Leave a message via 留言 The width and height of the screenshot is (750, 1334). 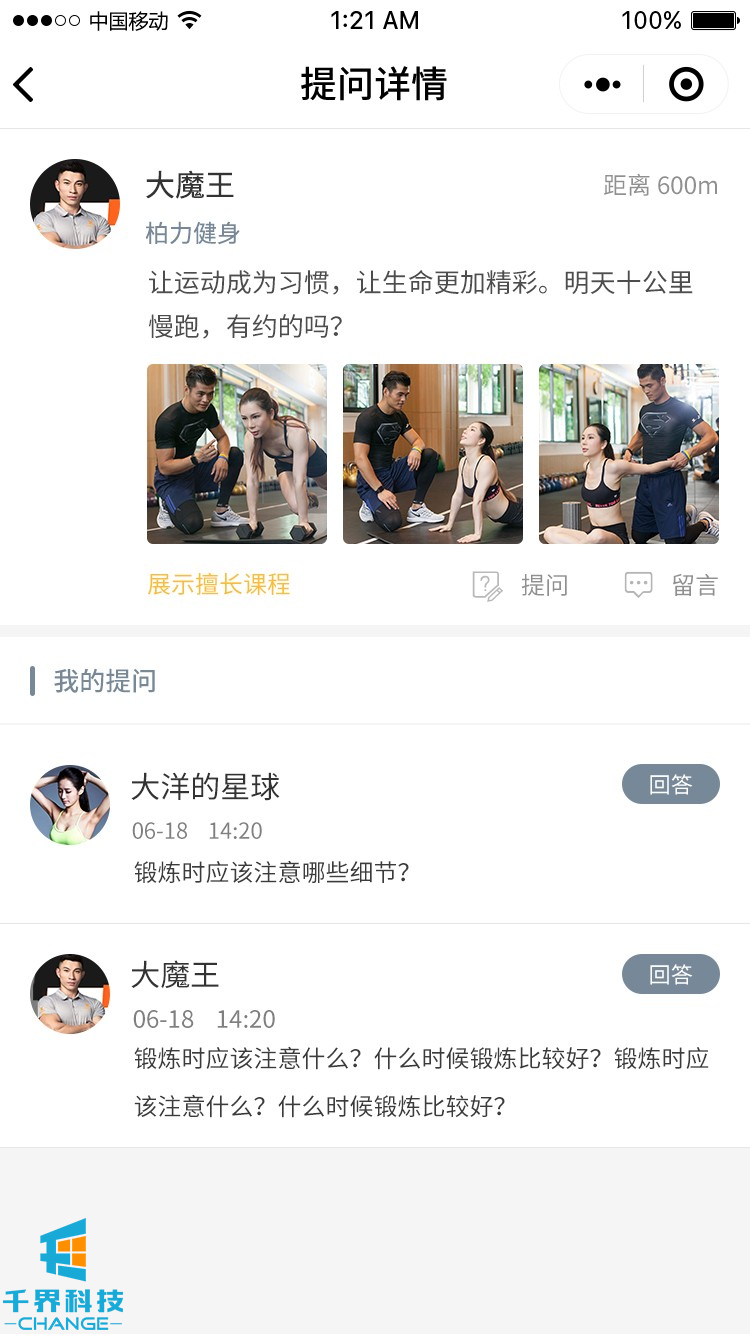(672, 585)
